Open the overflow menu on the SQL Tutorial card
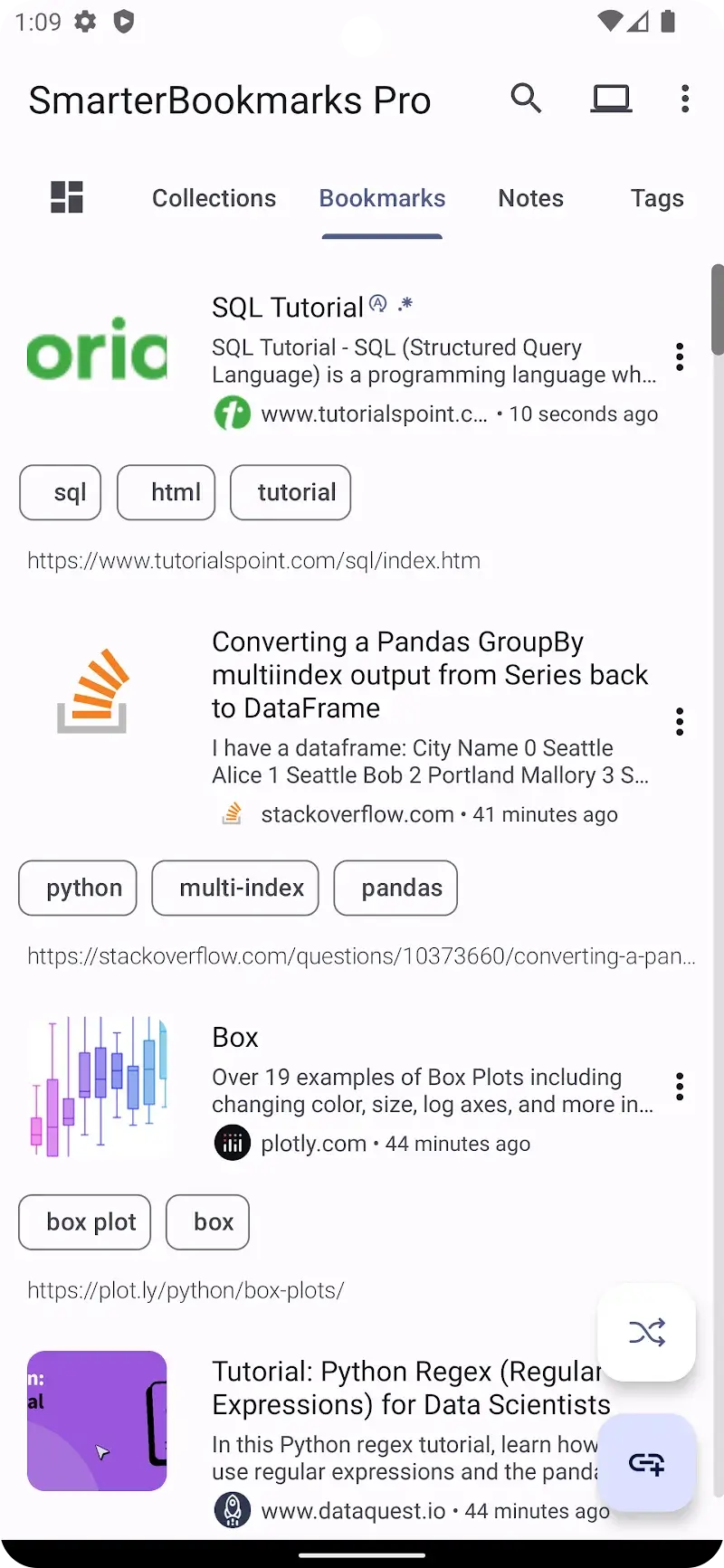The image size is (724, 1568). click(679, 356)
